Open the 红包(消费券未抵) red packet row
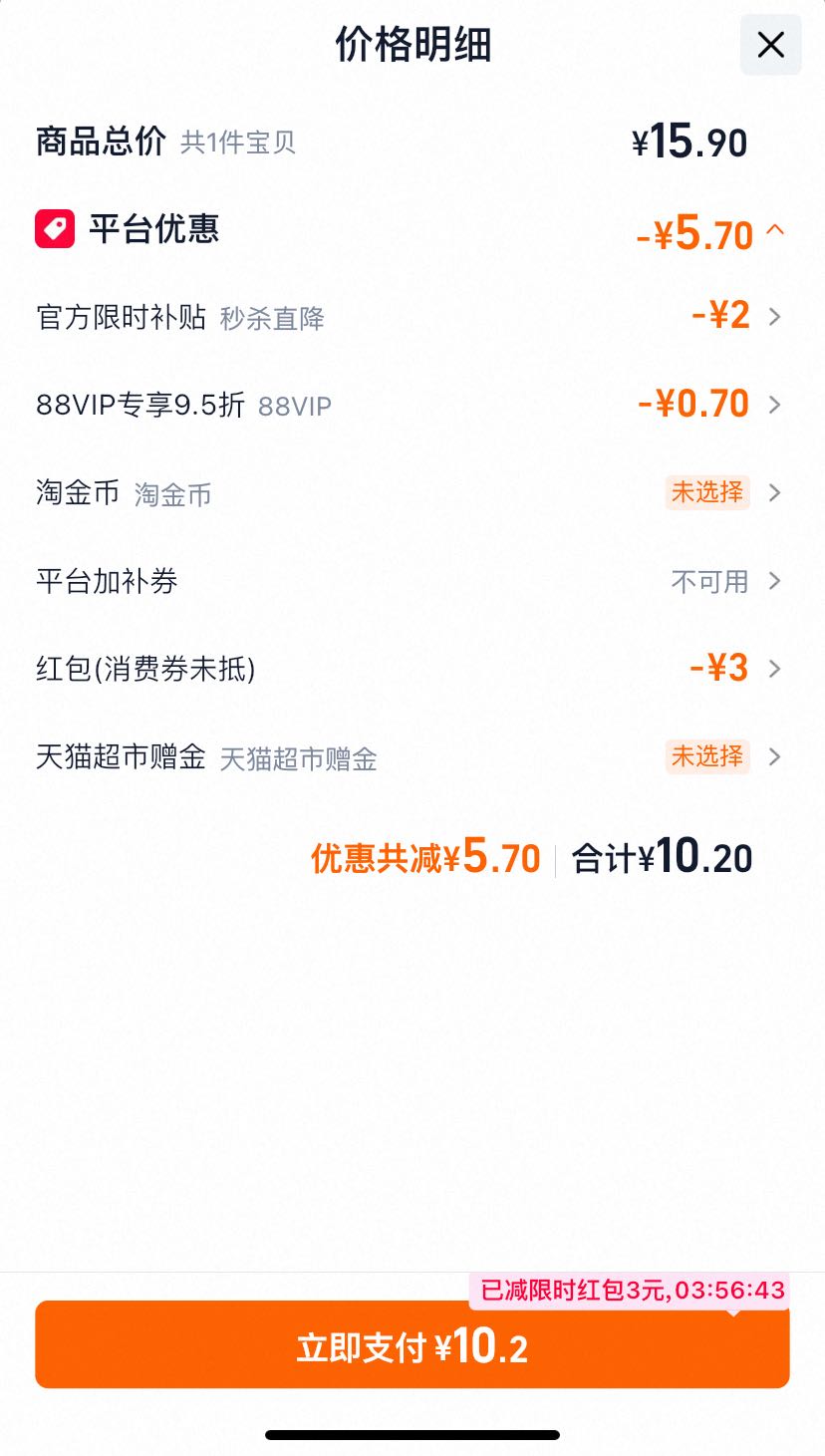The height and width of the screenshot is (1456, 825). point(411,668)
